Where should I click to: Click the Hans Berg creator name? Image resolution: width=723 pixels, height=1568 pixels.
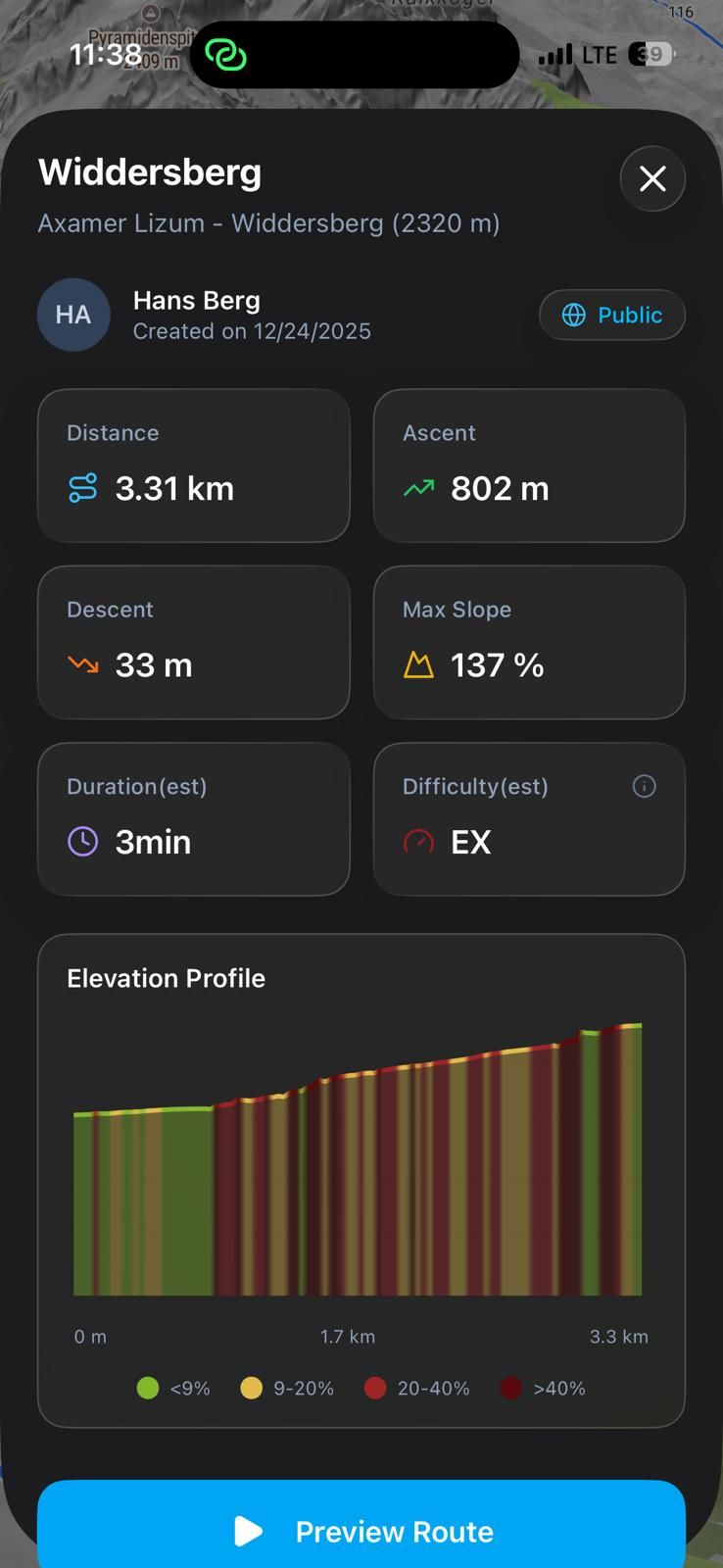(x=196, y=300)
